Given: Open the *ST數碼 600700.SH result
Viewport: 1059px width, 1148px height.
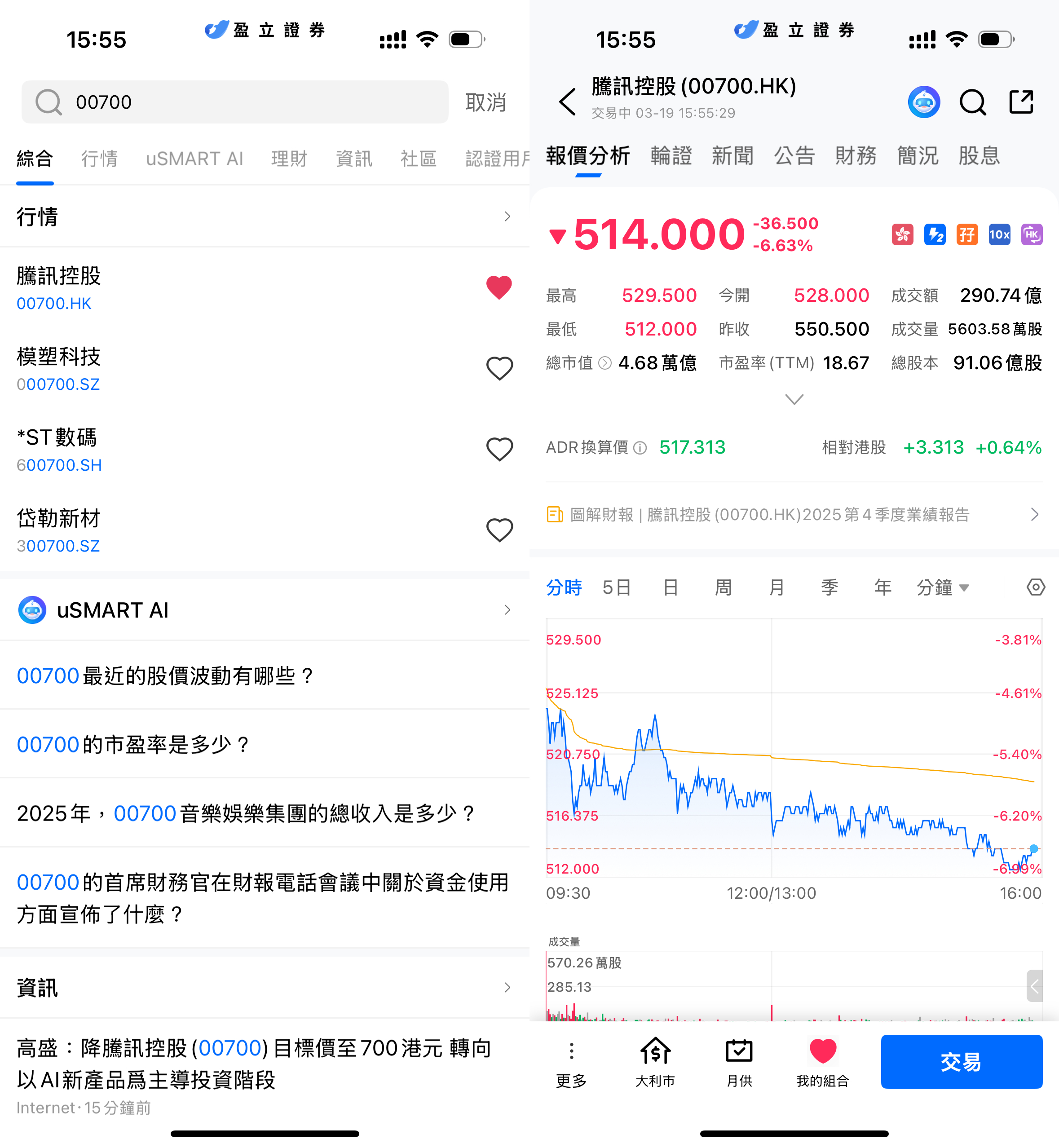Looking at the screenshot, I should pos(229,449).
